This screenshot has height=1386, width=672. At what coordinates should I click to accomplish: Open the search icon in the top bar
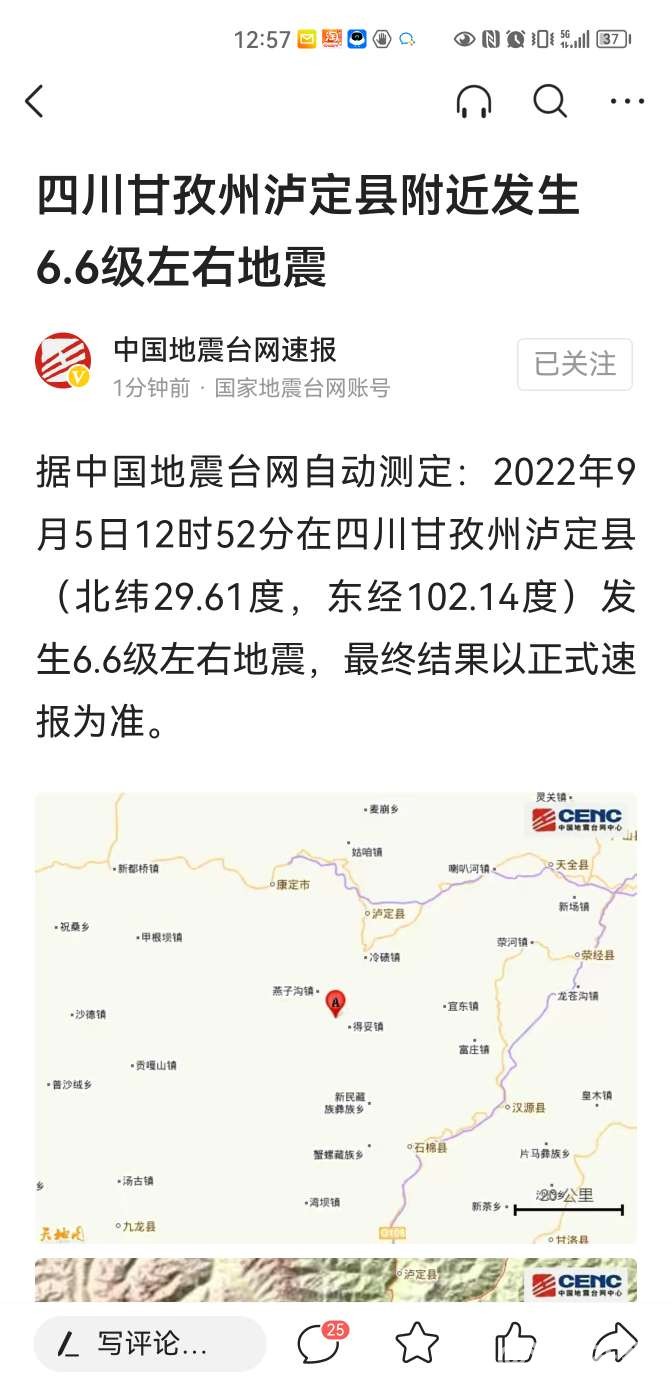point(550,101)
